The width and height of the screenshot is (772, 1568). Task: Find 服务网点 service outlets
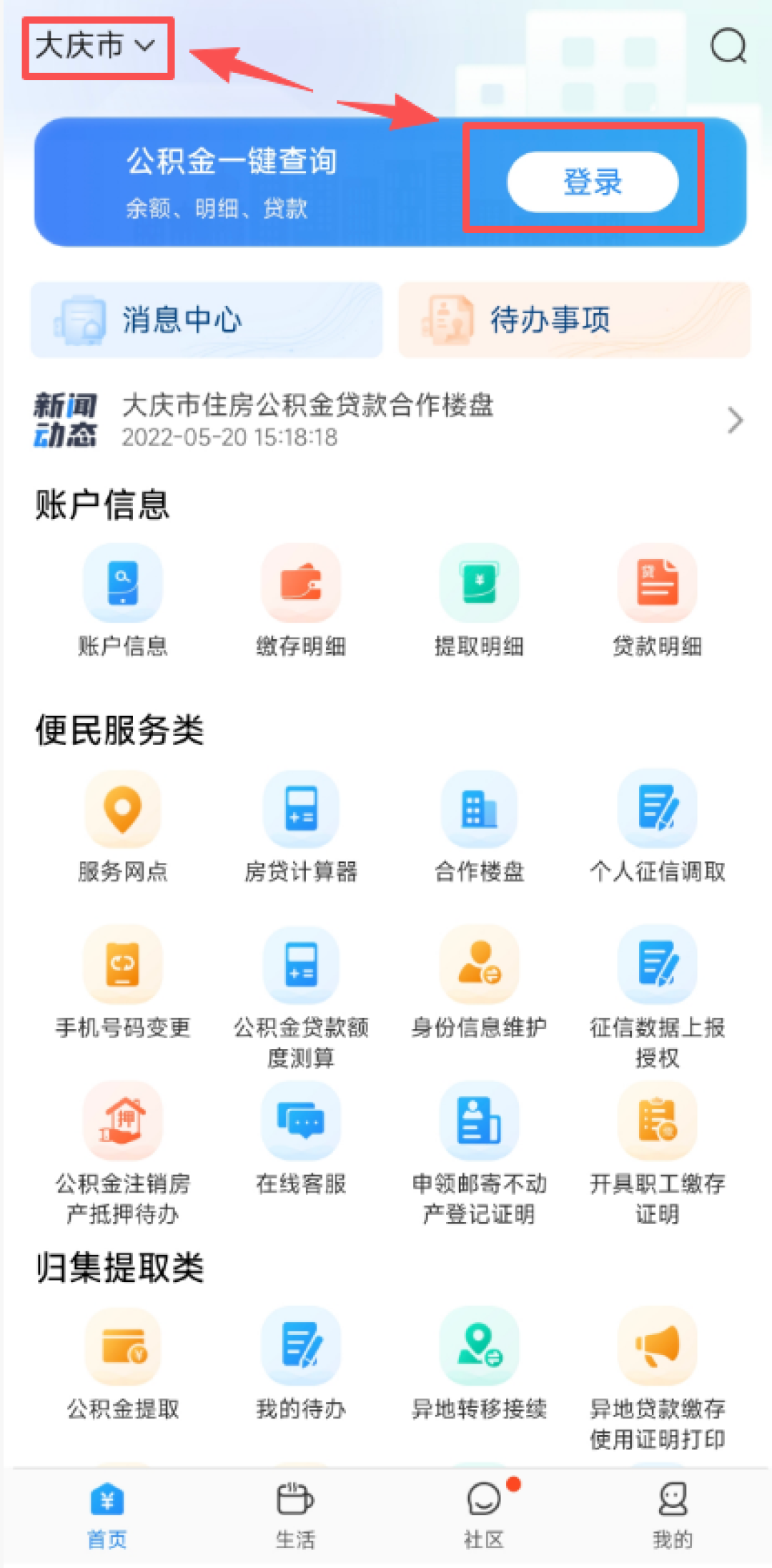click(123, 827)
